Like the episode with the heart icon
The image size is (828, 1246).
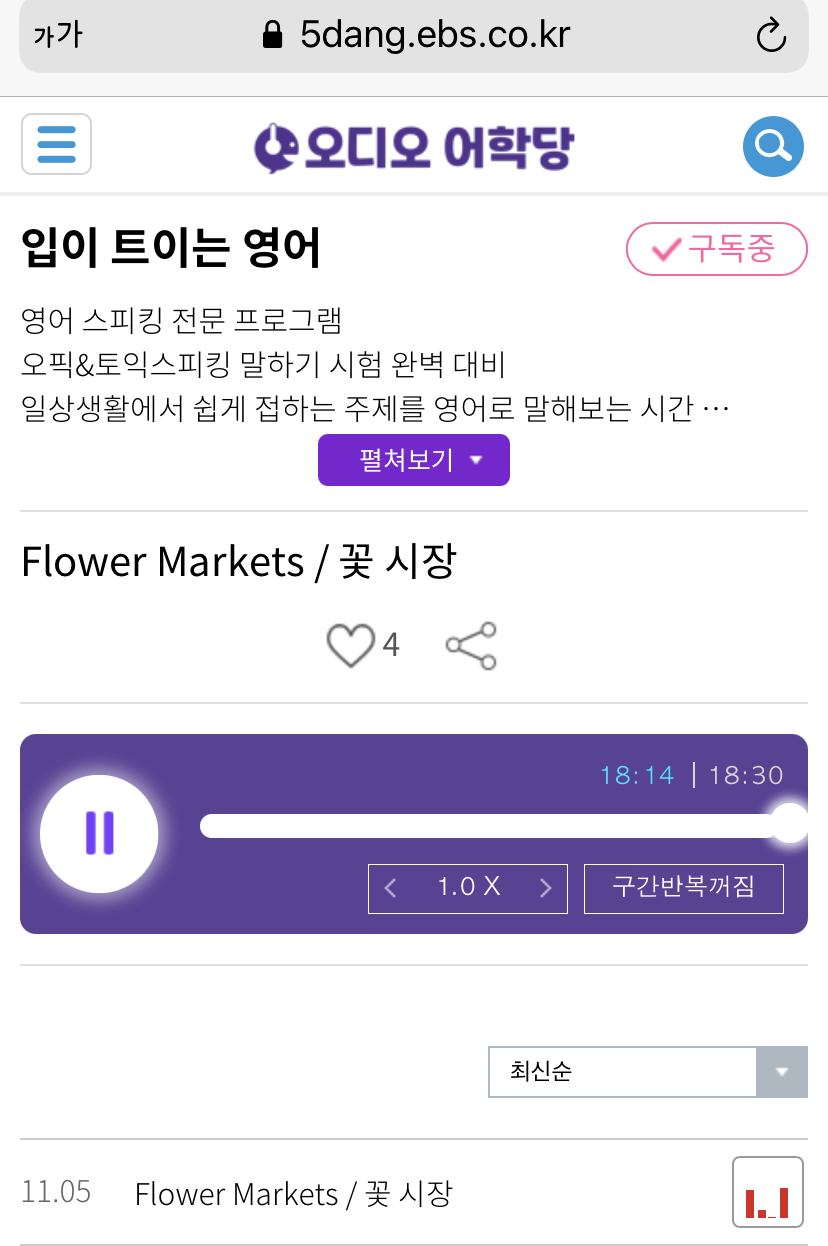349,644
